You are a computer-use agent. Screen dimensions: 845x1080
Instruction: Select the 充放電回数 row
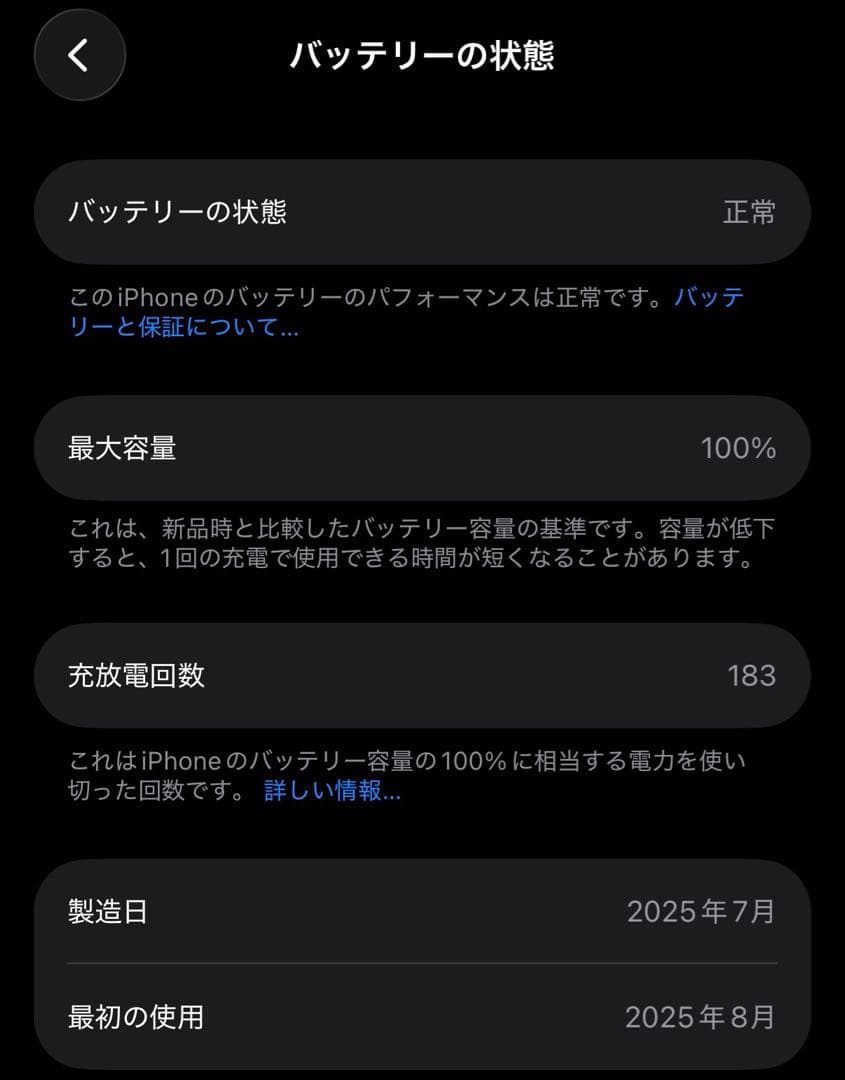[422, 675]
